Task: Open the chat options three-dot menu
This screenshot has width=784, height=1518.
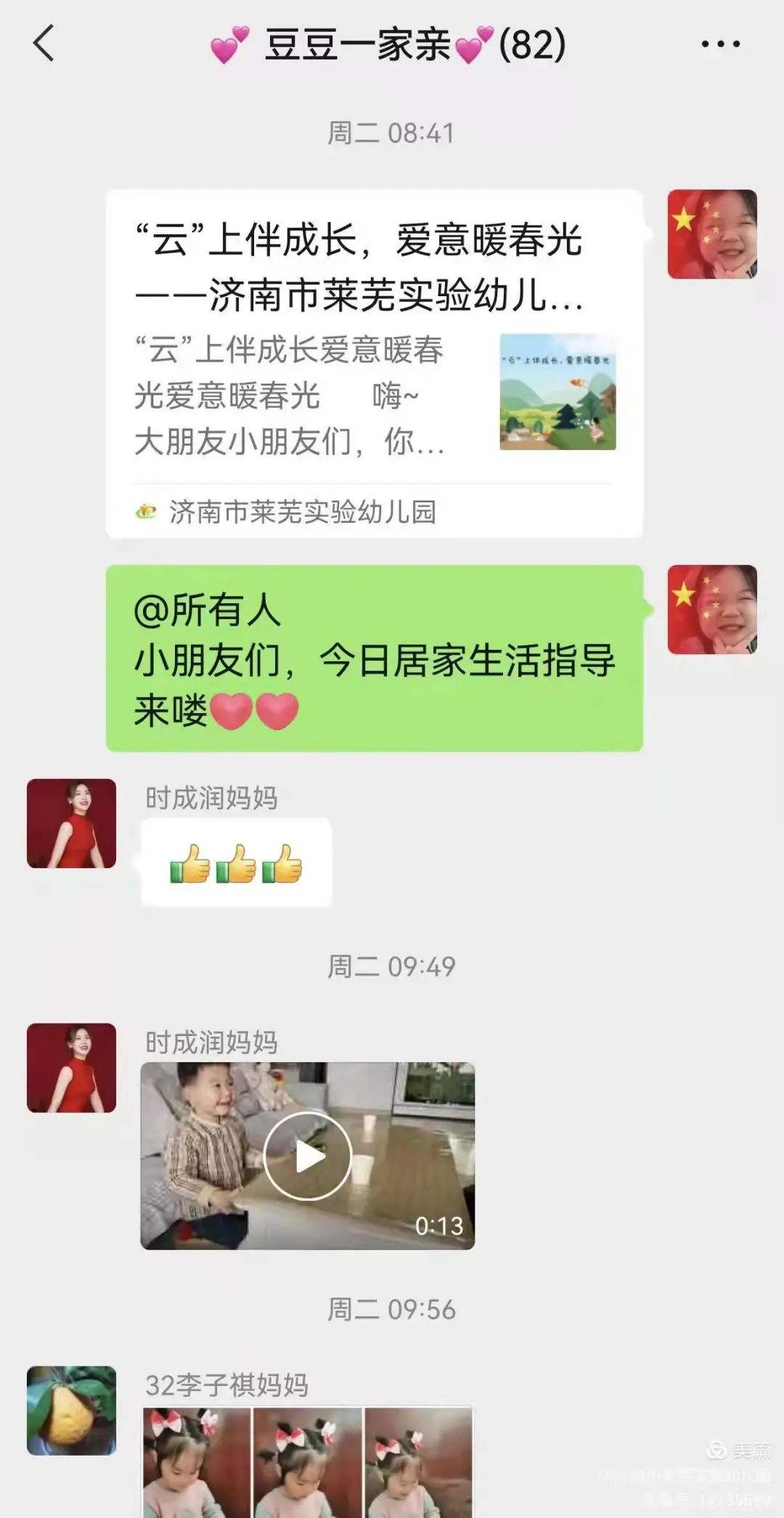Action: coord(720,44)
